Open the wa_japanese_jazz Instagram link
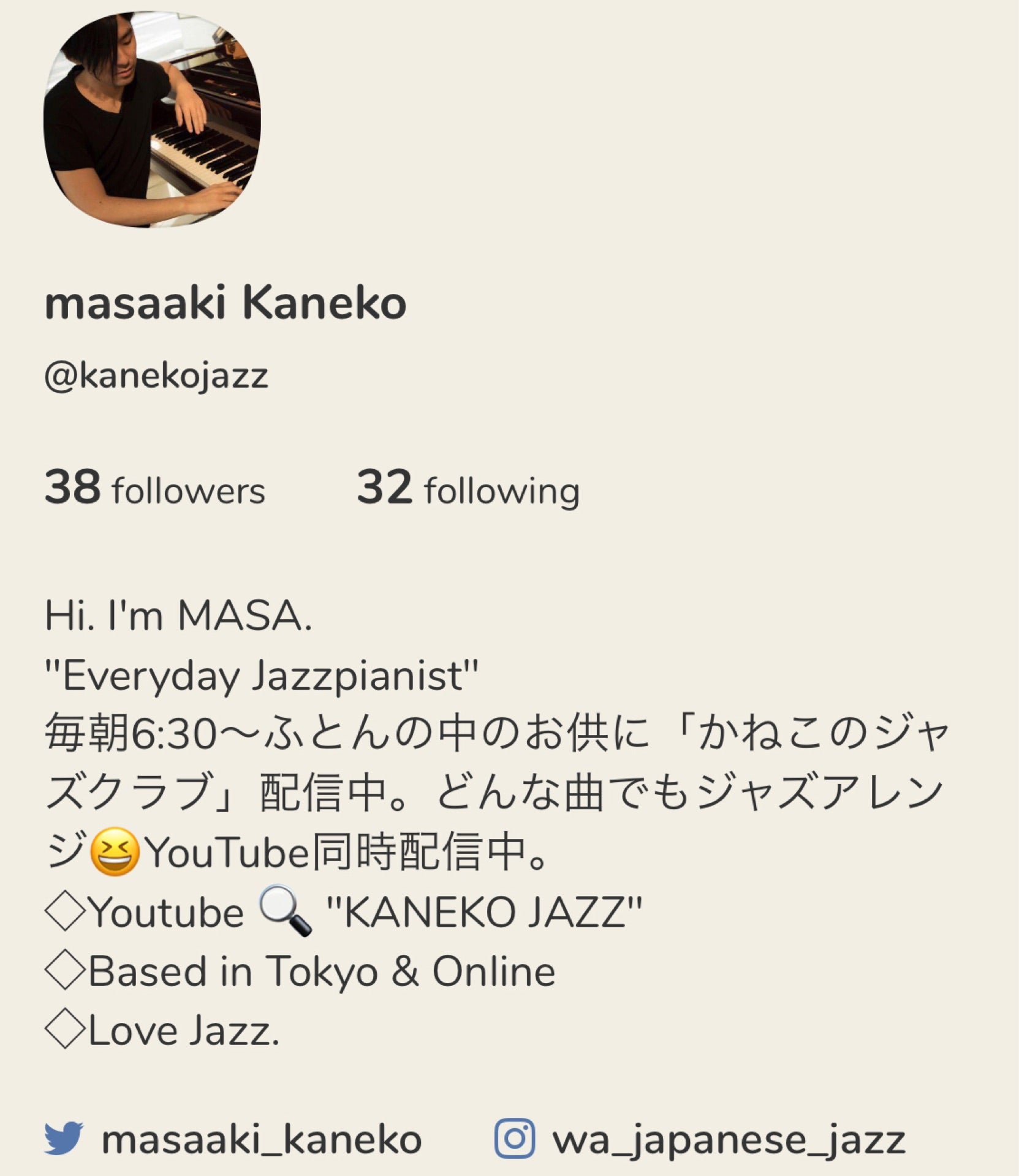1019x1176 pixels. [x=700, y=1140]
